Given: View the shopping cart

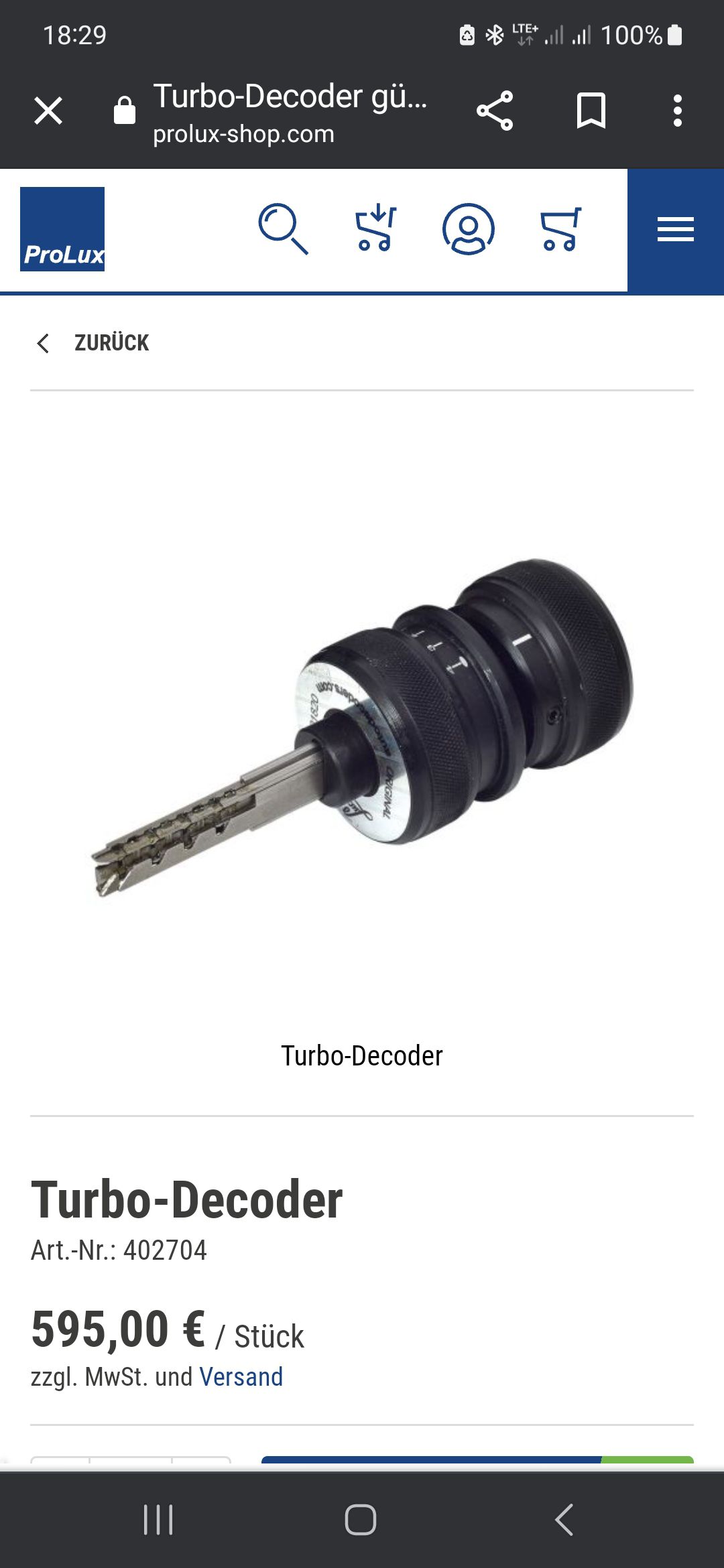Looking at the screenshot, I should [560, 229].
